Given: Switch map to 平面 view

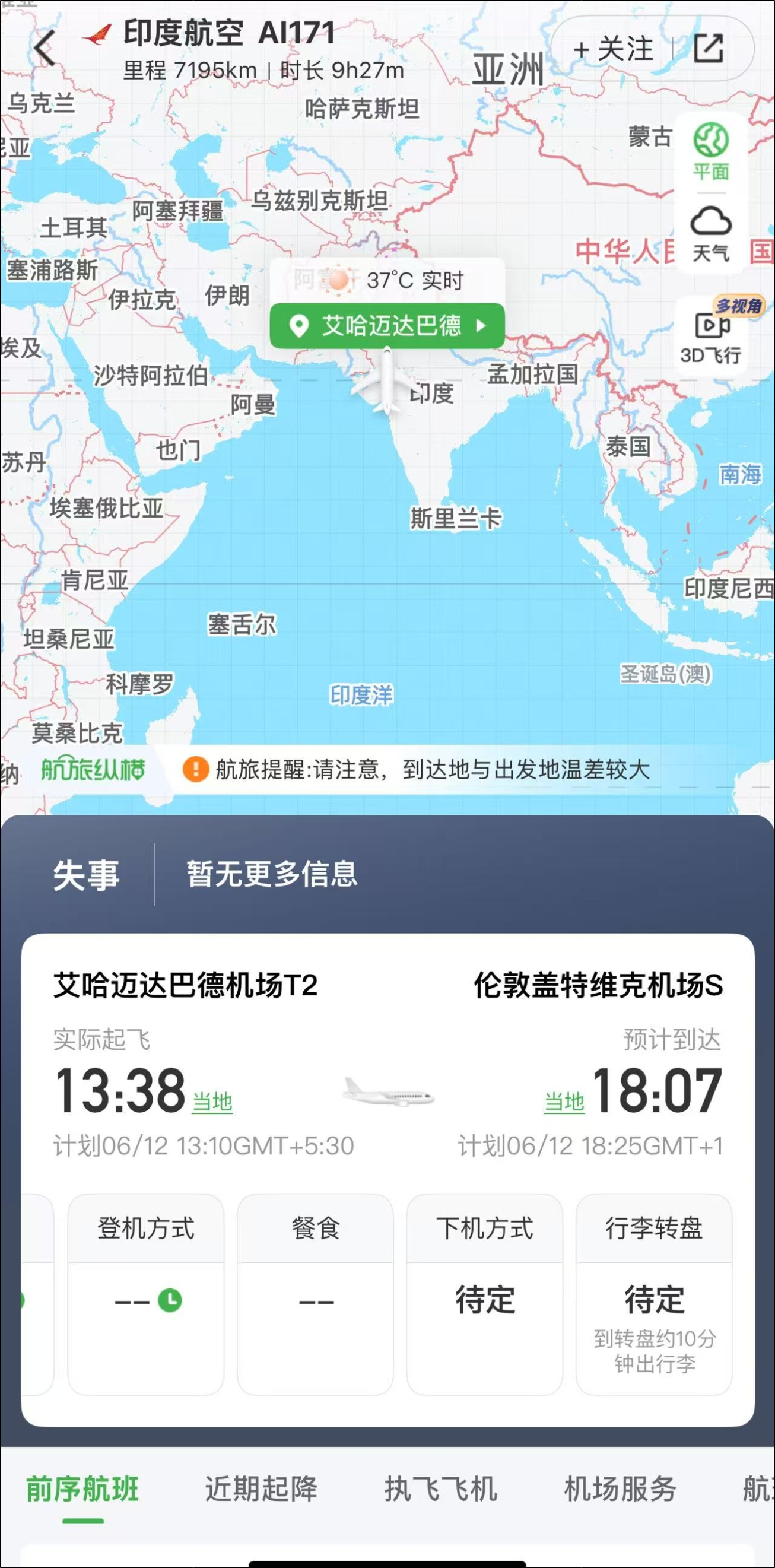Looking at the screenshot, I should point(710,151).
